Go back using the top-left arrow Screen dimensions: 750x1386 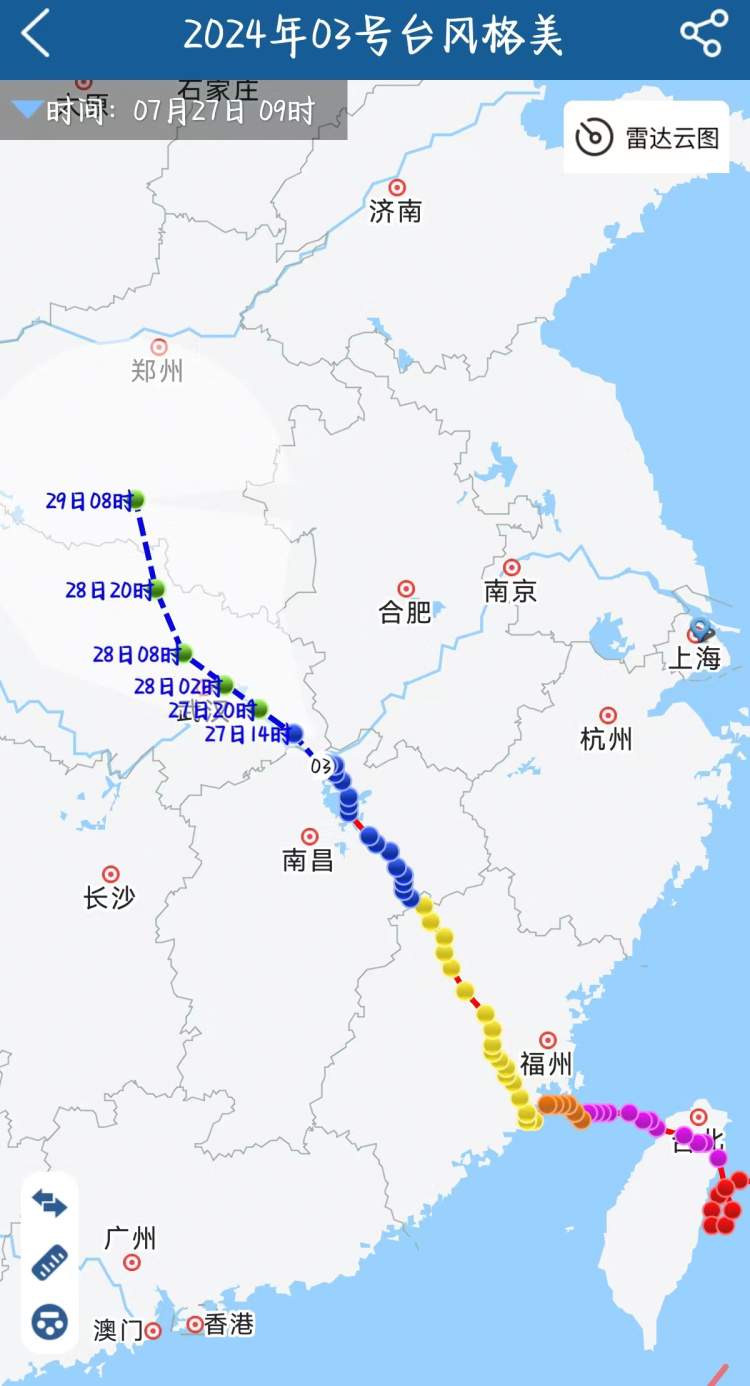(x=36, y=34)
